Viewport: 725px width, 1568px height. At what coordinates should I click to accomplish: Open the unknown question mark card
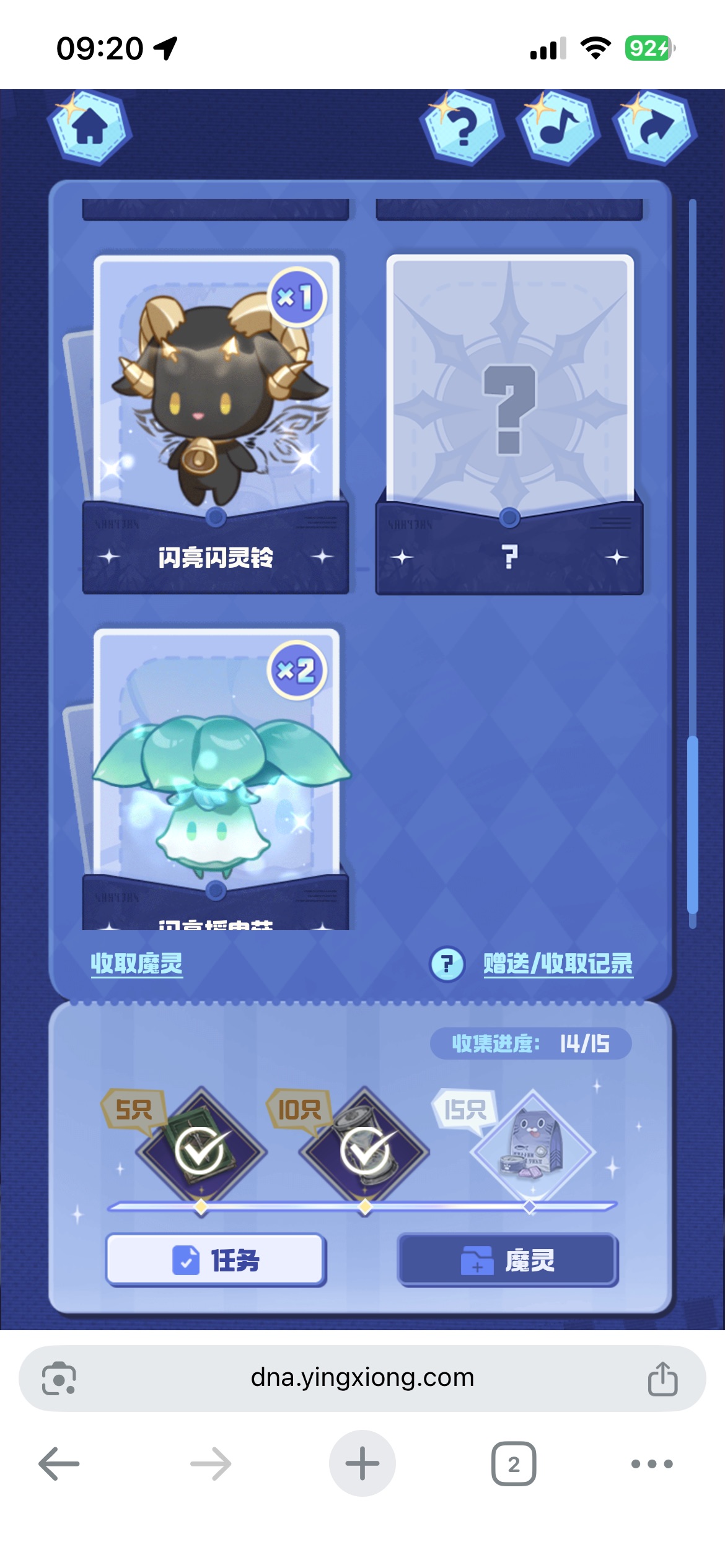[x=509, y=421]
